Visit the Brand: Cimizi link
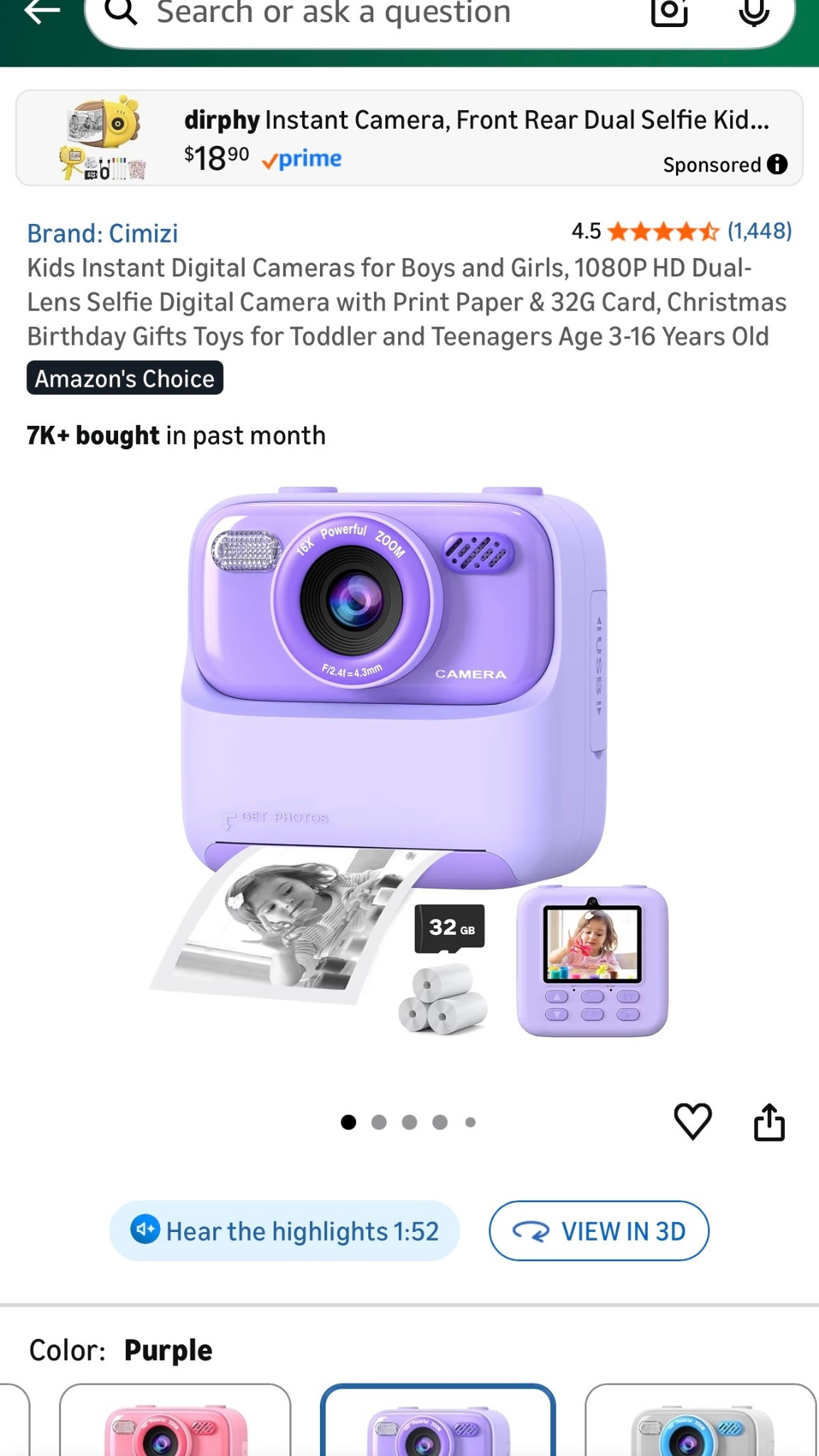 pos(102,233)
